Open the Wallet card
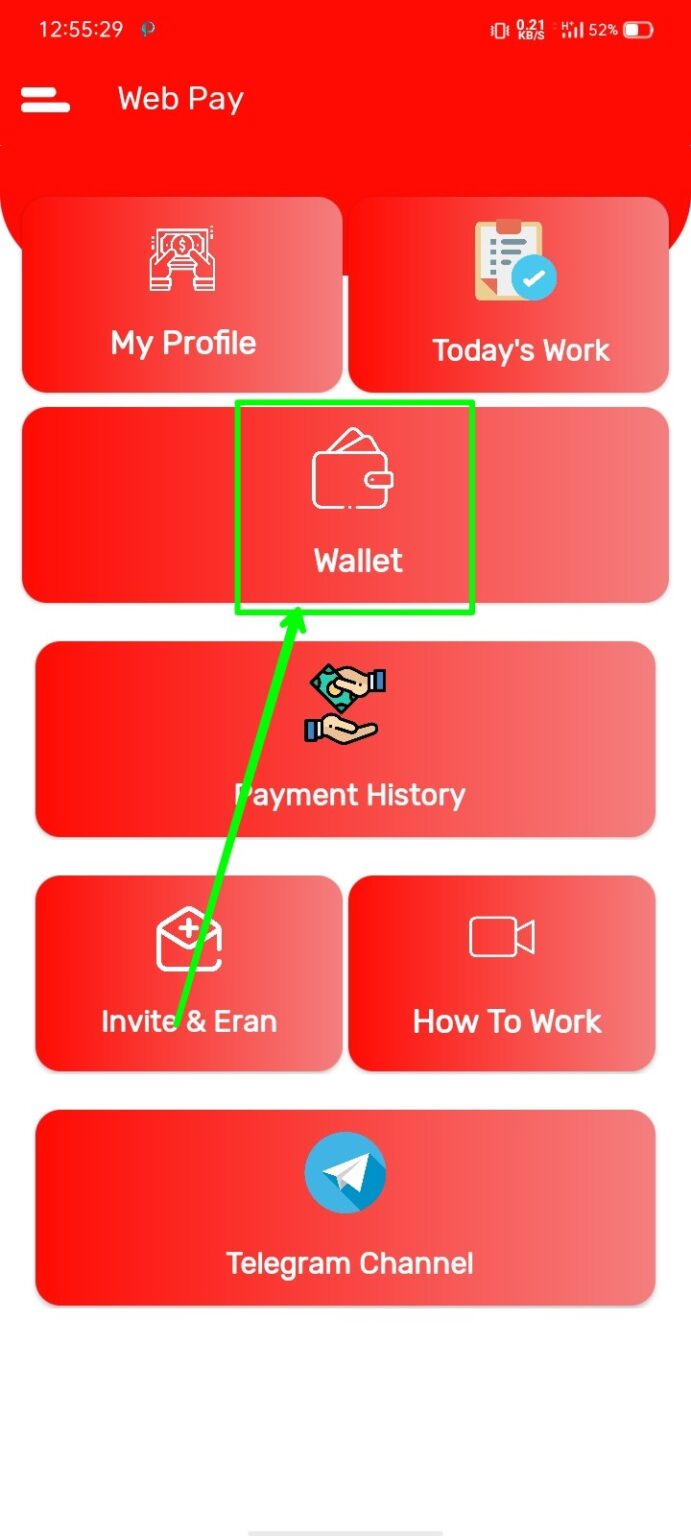The image size is (691, 1536). click(x=345, y=505)
